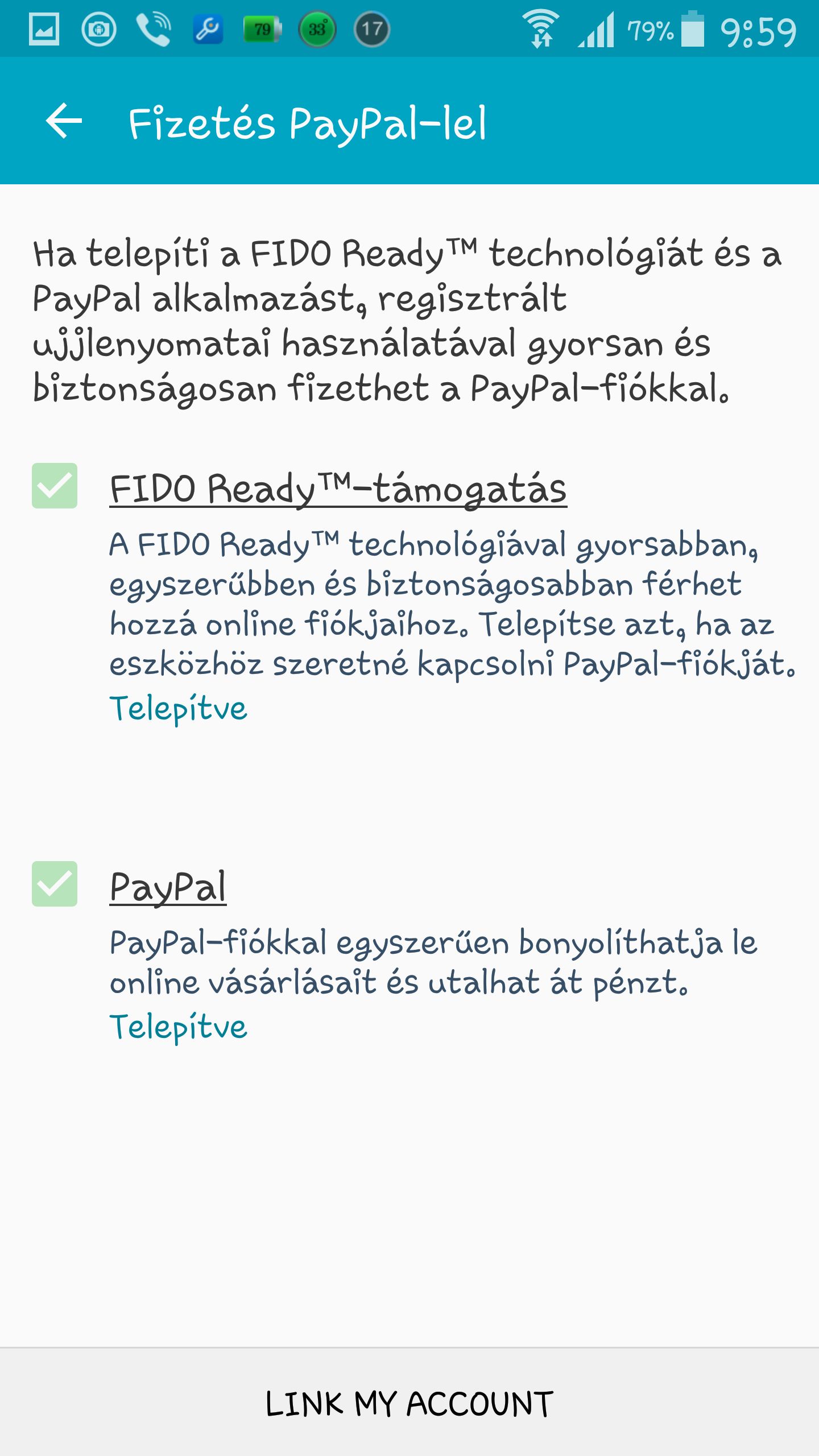Toggle the FIDO Ready™-támogatás checkbox

pyautogui.click(x=55, y=486)
